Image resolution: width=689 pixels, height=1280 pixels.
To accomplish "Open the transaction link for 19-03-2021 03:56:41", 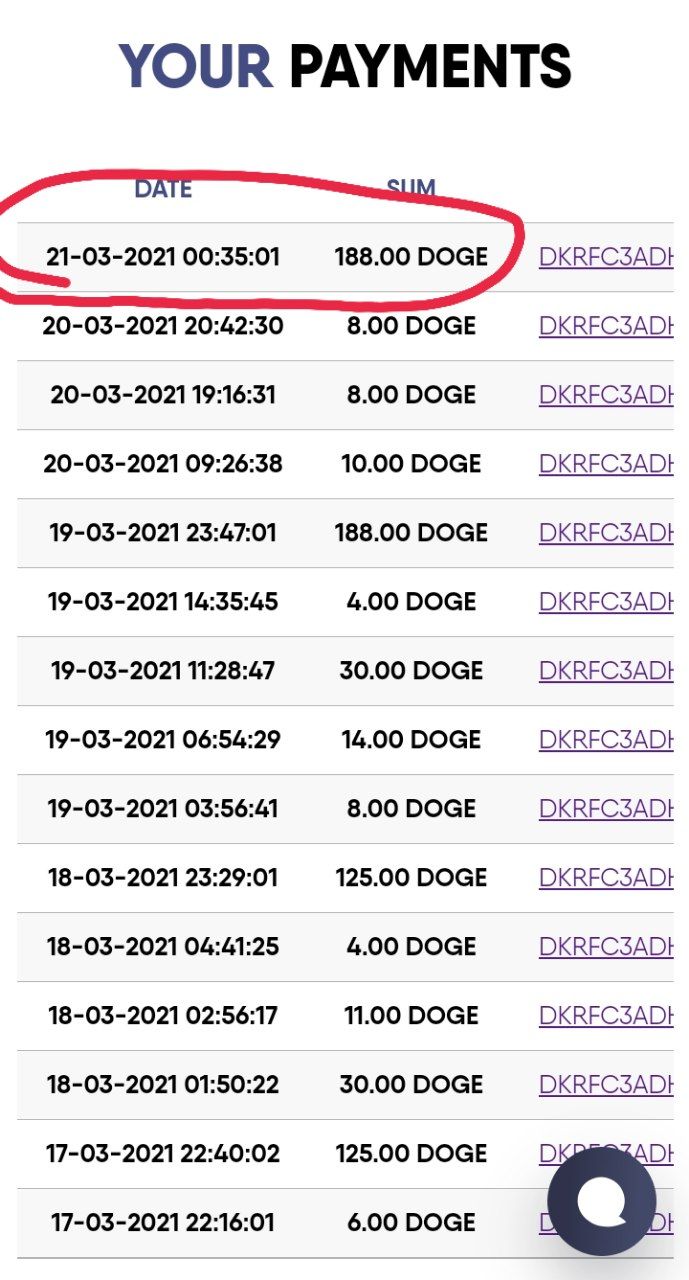I will (x=606, y=809).
